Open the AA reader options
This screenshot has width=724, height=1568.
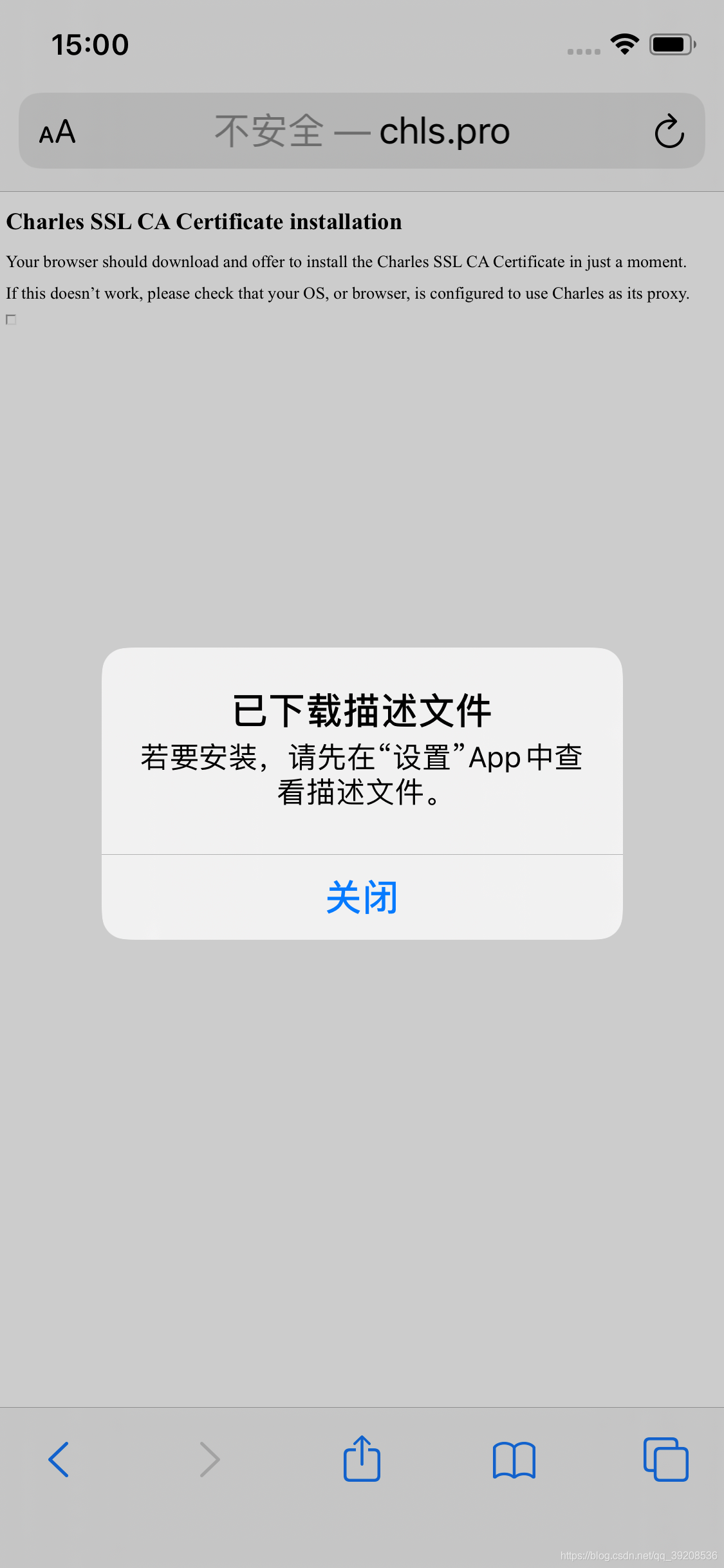(x=57, y=132)
